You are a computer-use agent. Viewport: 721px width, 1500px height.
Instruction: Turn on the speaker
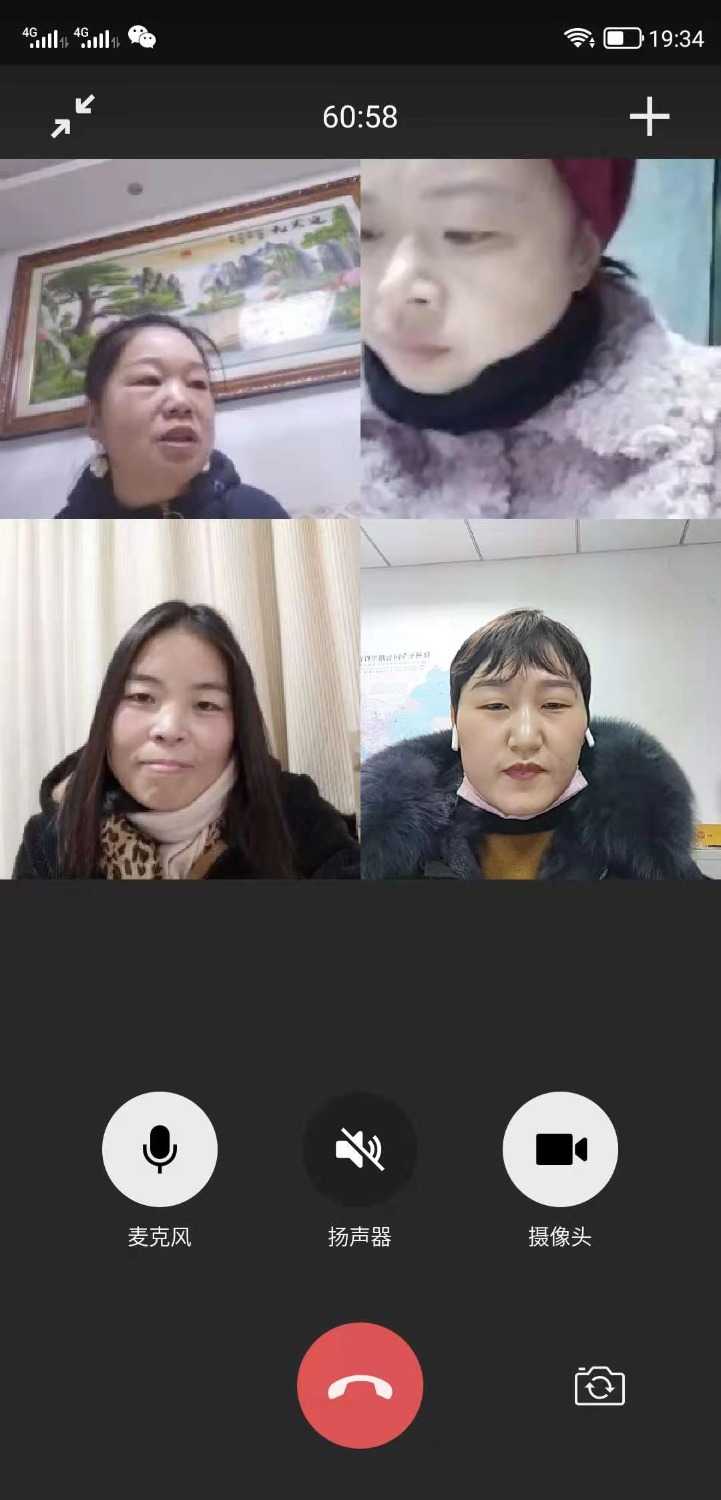360,1149
